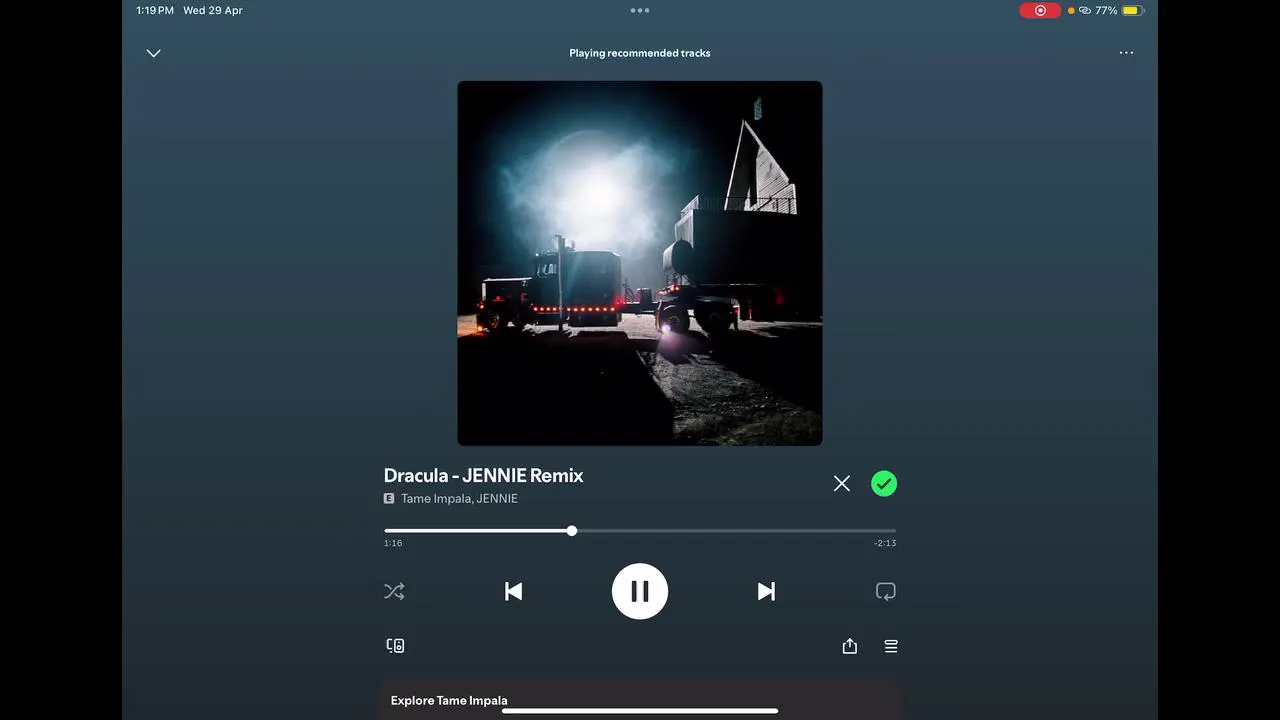The width and height of the screenshot is (1280, 720).
Task: Hide this recommended song with the X
Action: pos(842,484)
